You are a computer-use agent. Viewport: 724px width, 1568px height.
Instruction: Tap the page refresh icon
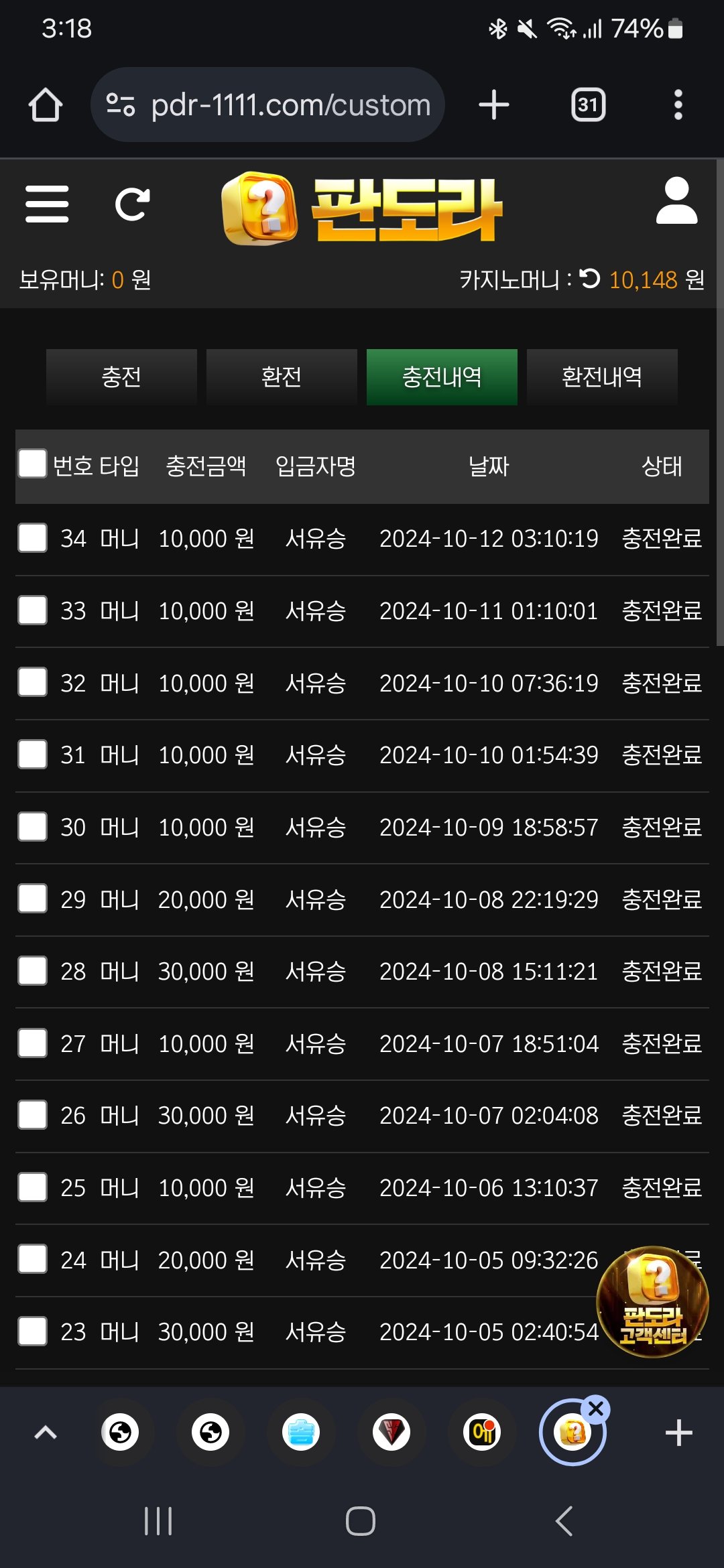pyautogui.click(x=132, y=204)
